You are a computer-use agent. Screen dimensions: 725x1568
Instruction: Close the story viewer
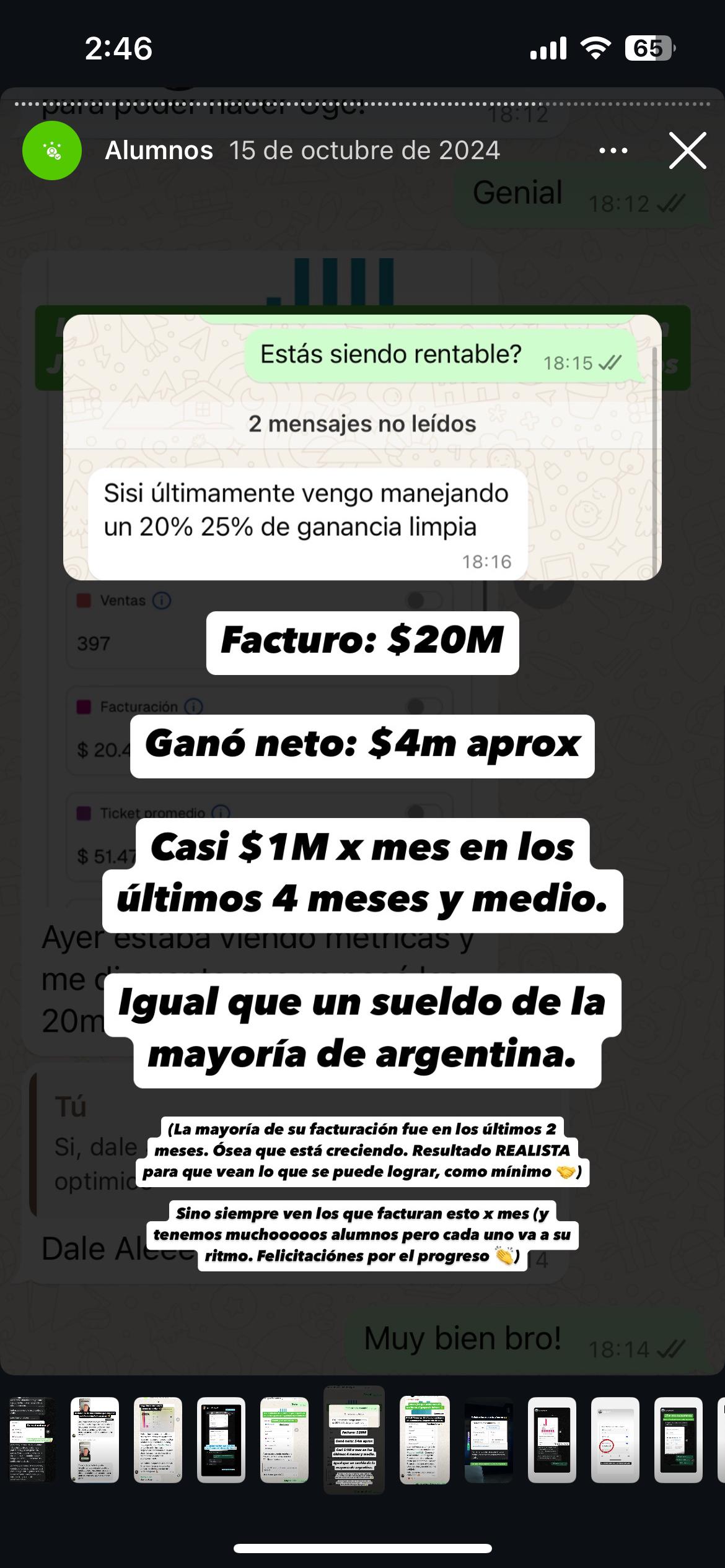[x=687, y=150]
